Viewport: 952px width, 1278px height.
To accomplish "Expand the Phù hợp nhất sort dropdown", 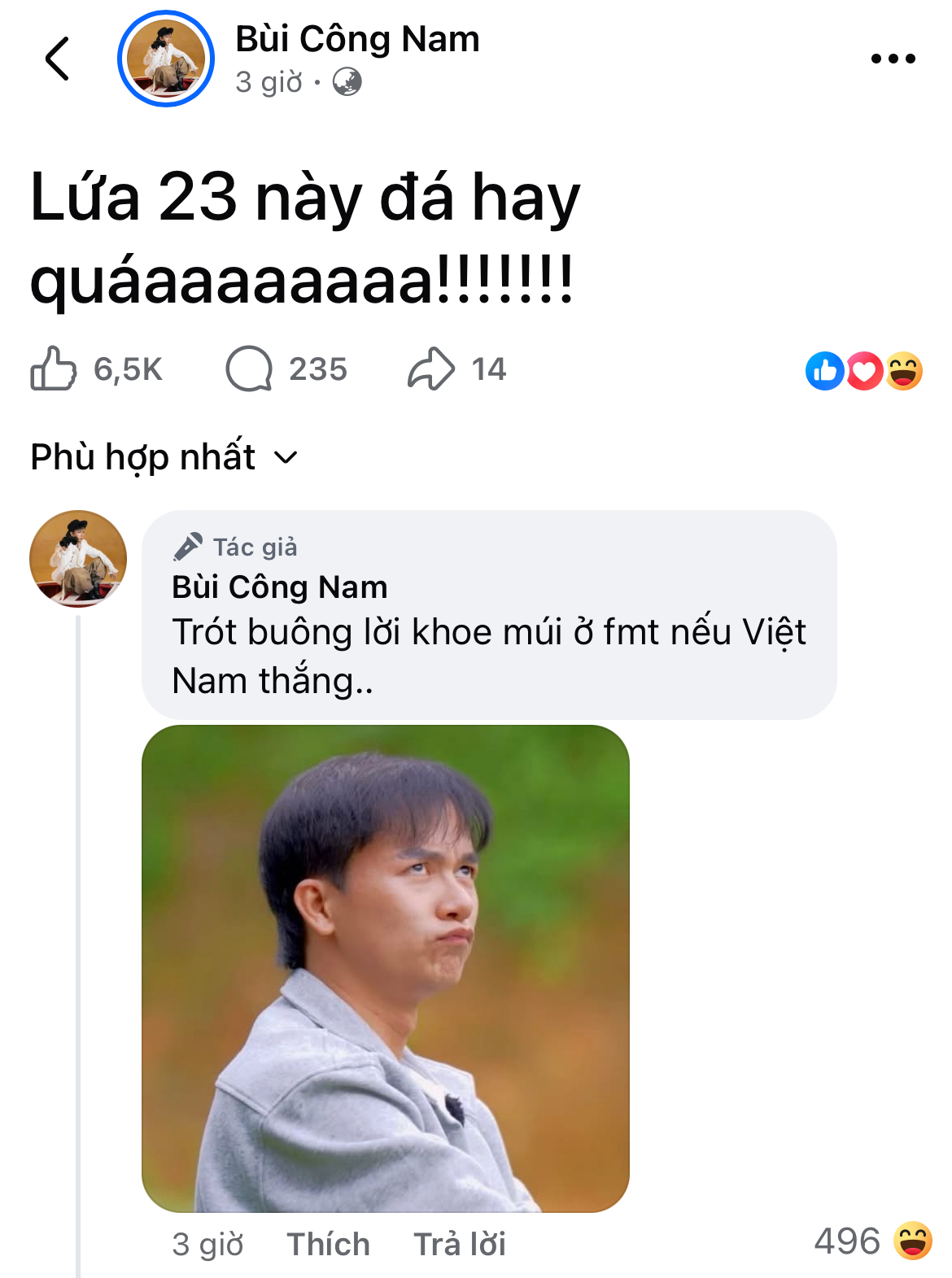I will tap(164, 457).
